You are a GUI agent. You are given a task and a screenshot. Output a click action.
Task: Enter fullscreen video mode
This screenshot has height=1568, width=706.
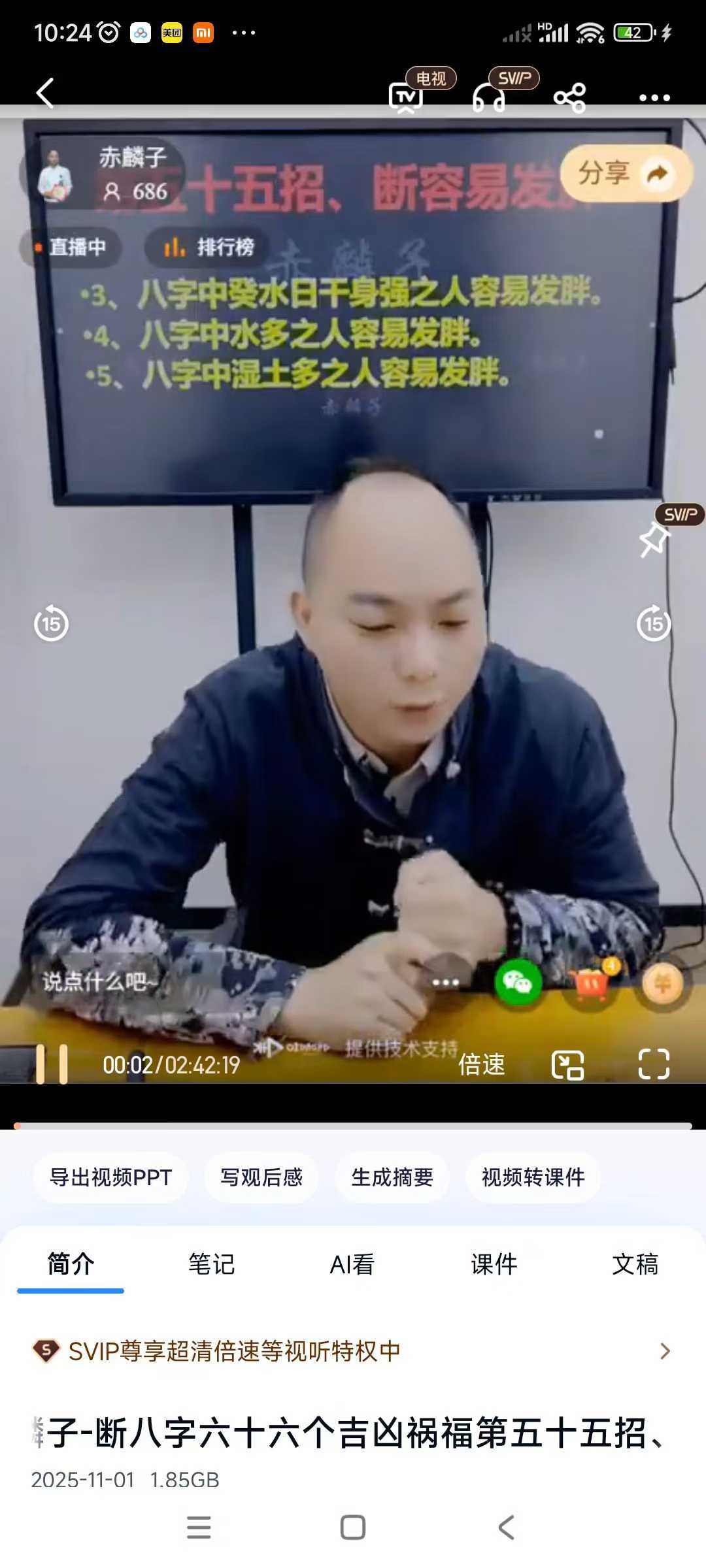click(654, 1064)
